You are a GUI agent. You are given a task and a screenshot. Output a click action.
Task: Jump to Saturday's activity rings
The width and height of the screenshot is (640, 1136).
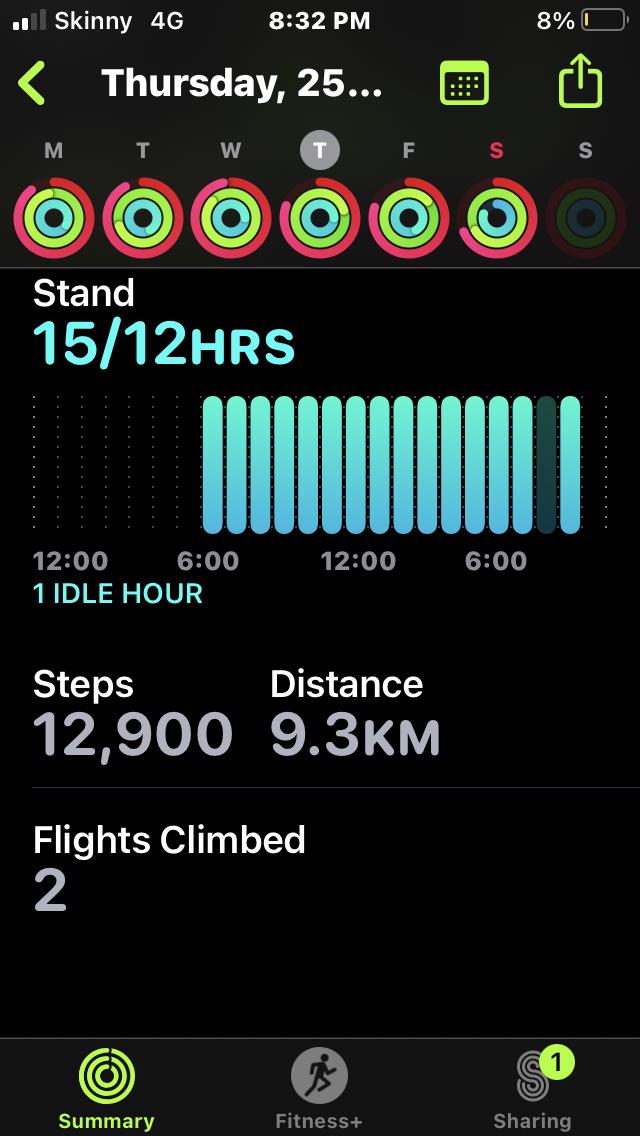pos(497,217)
